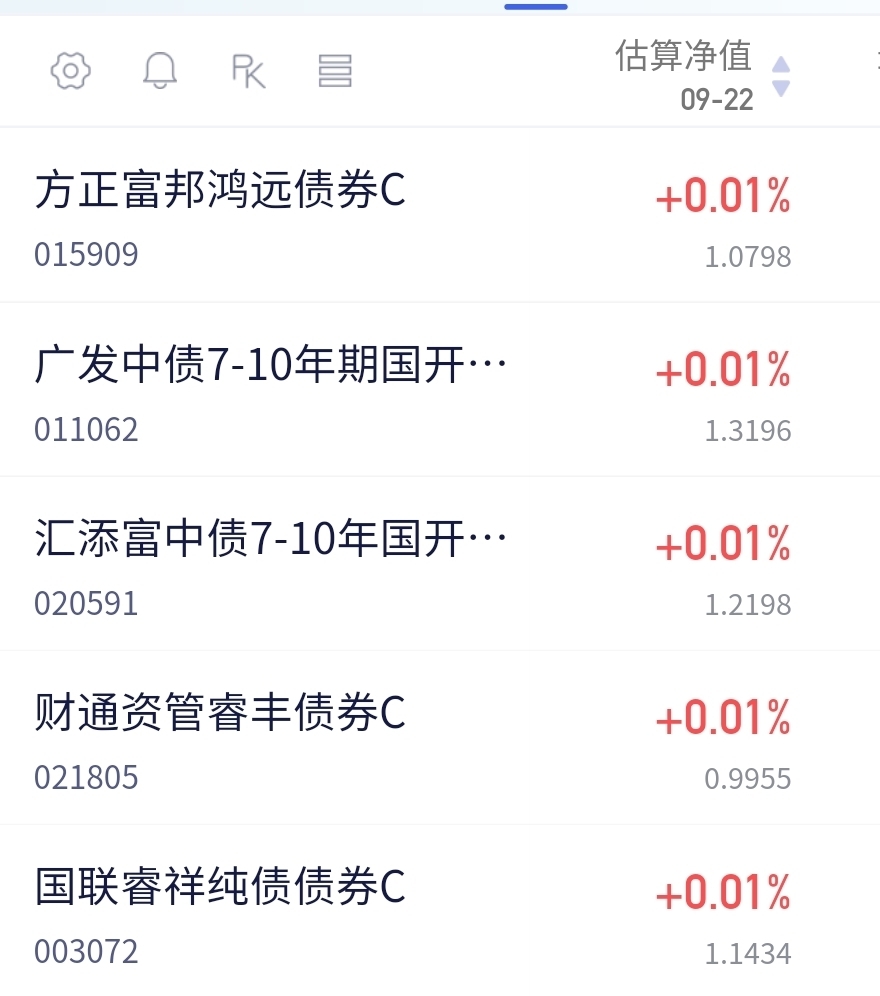The width and height of the screenshot is (880, 996).
Task: Open fund 广发中债7-10年期国开
Action: point(270,367)
